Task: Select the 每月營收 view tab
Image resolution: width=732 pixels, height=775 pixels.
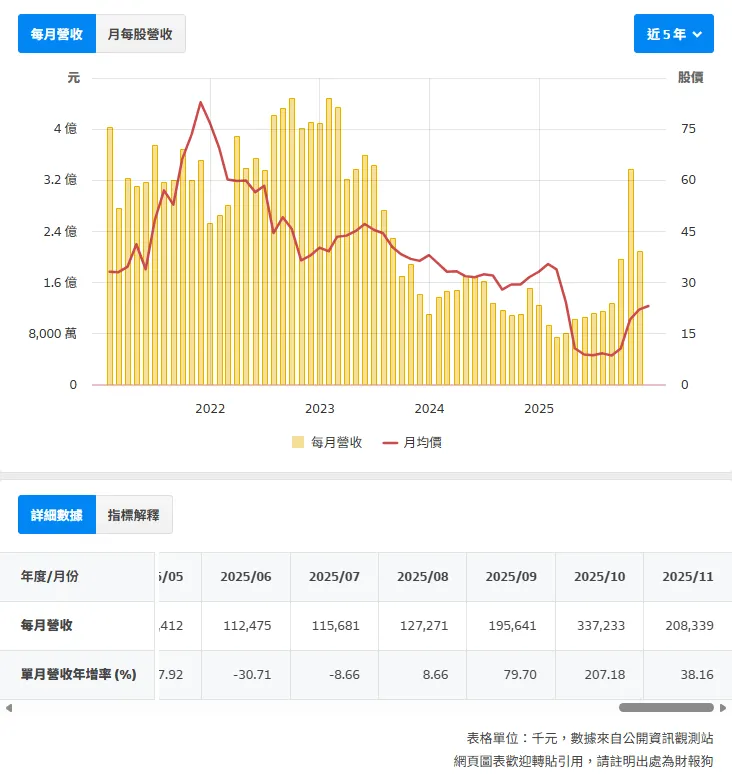Action: point(56,33)
